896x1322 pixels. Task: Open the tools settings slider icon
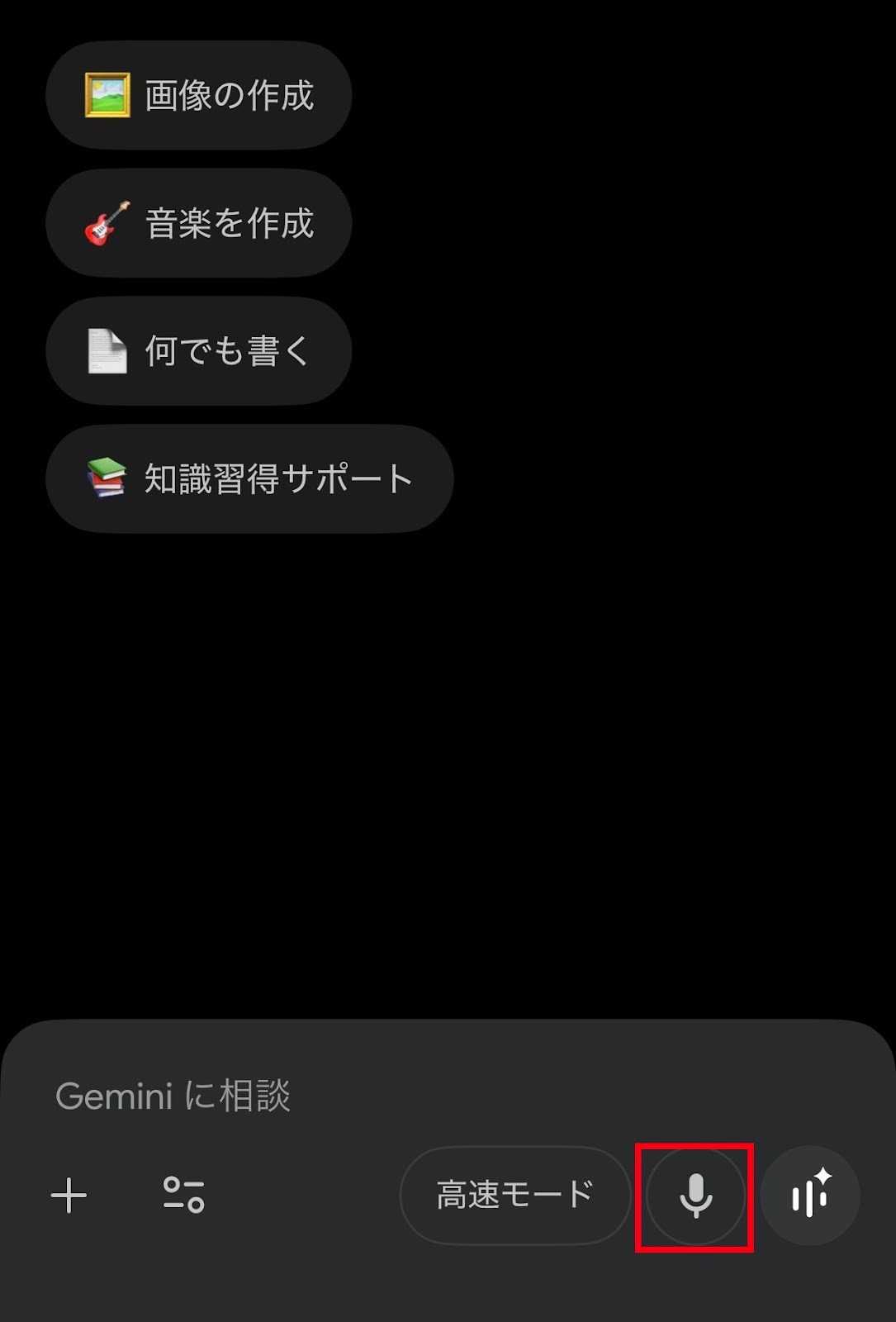click(x=183, y=1196)
